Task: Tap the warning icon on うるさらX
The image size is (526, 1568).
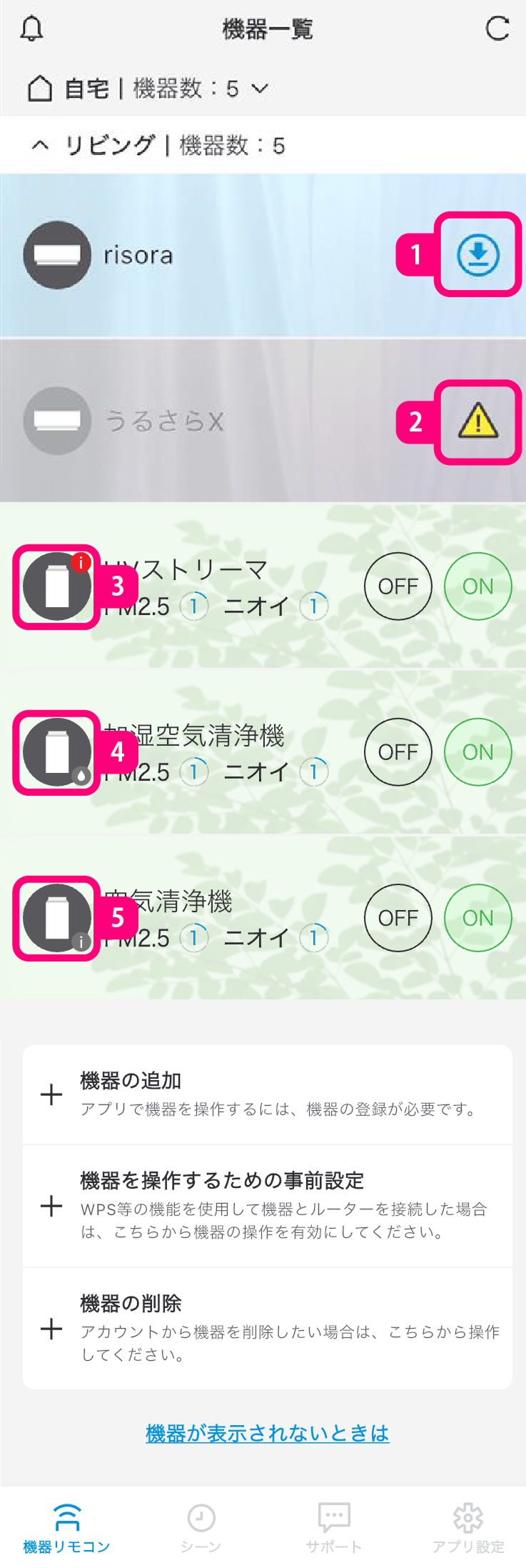Action: click(x=477, y=421)
